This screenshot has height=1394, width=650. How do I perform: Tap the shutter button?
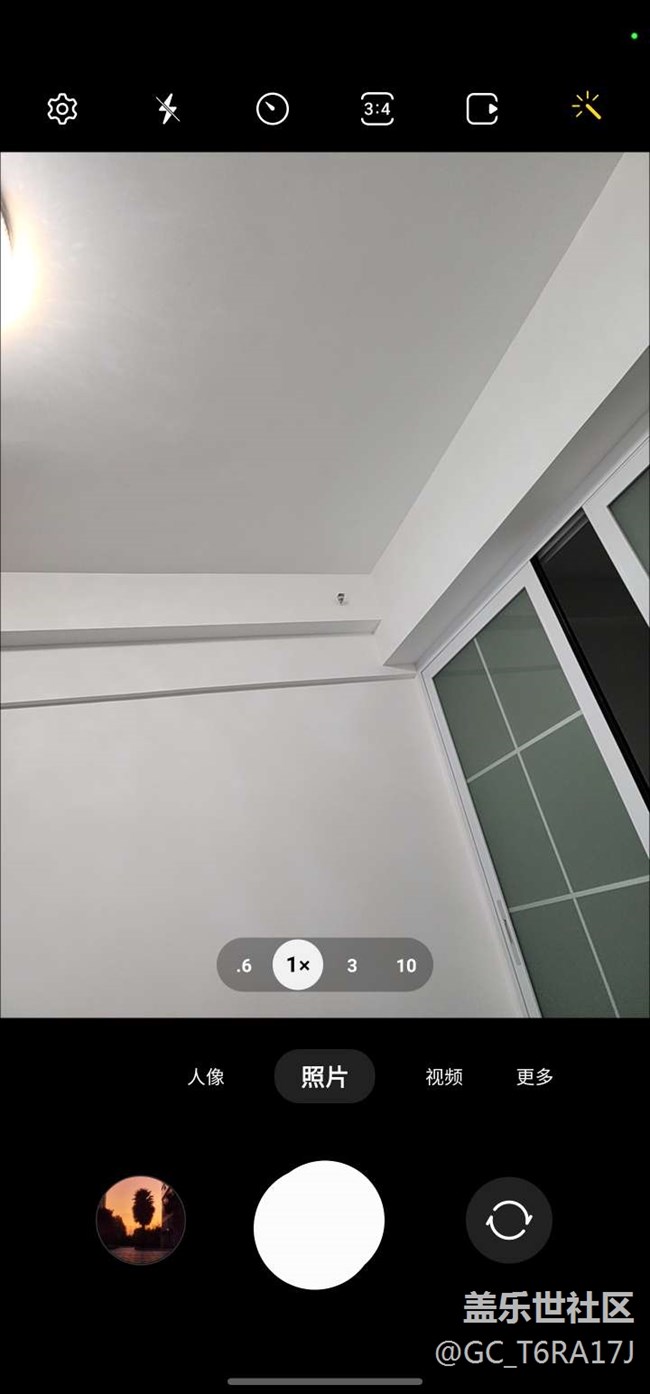click(319, 1225)
